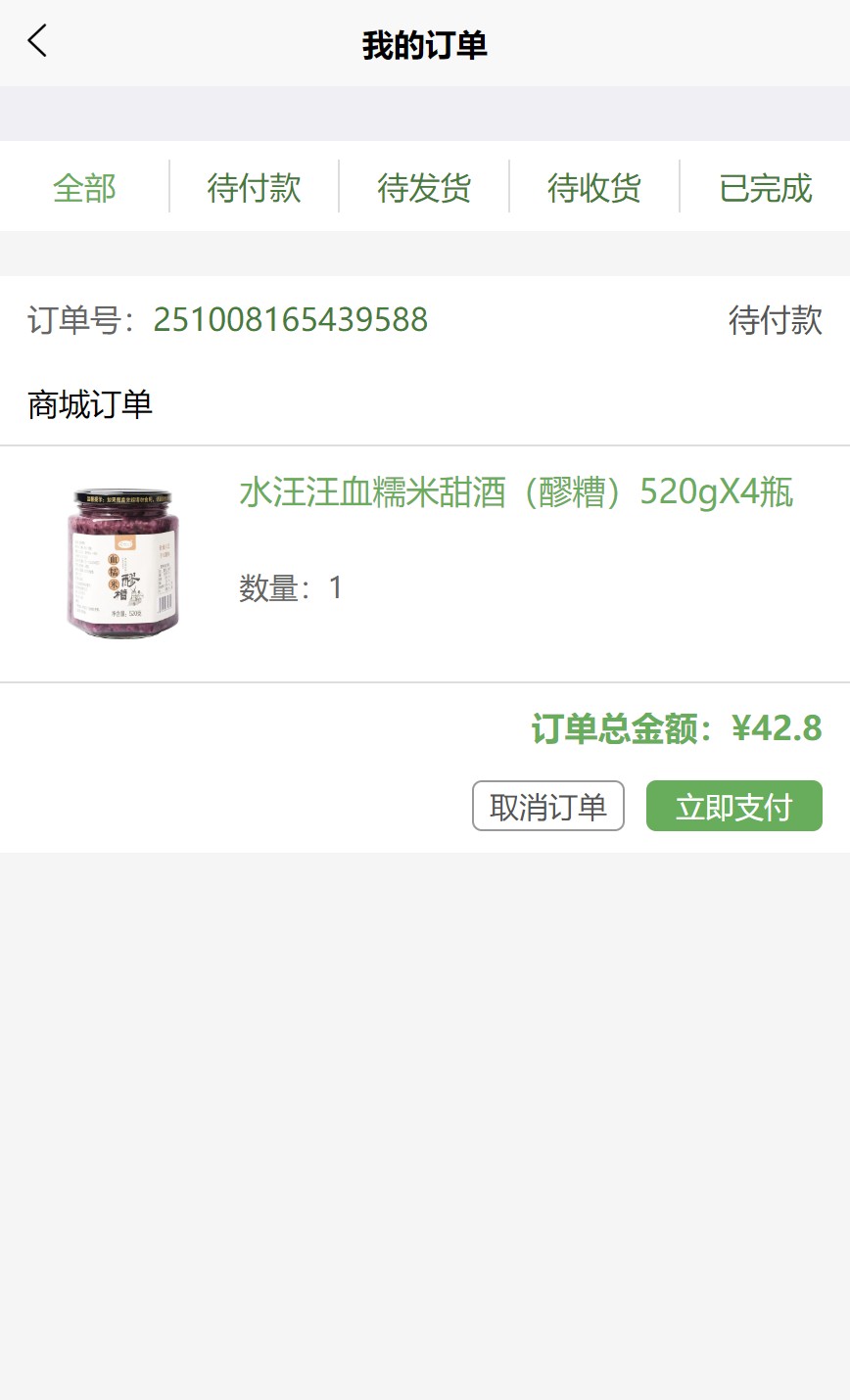Image resolution: width=850 pixels, height=1400 pixels.
Task: Open the 水汪汪血糯米甜酒 order item
Action: coord(515,492)
